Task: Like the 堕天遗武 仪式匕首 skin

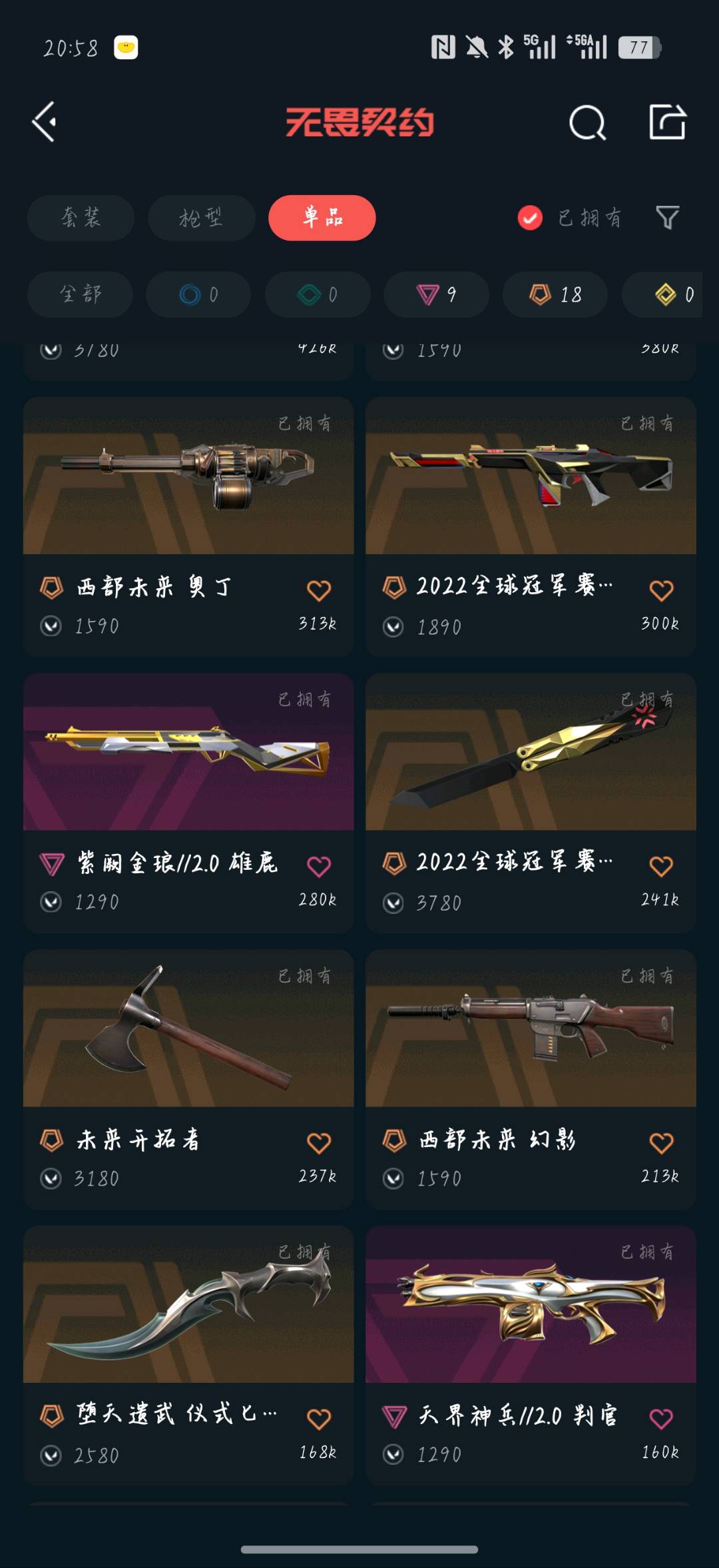Action: 319,1419
